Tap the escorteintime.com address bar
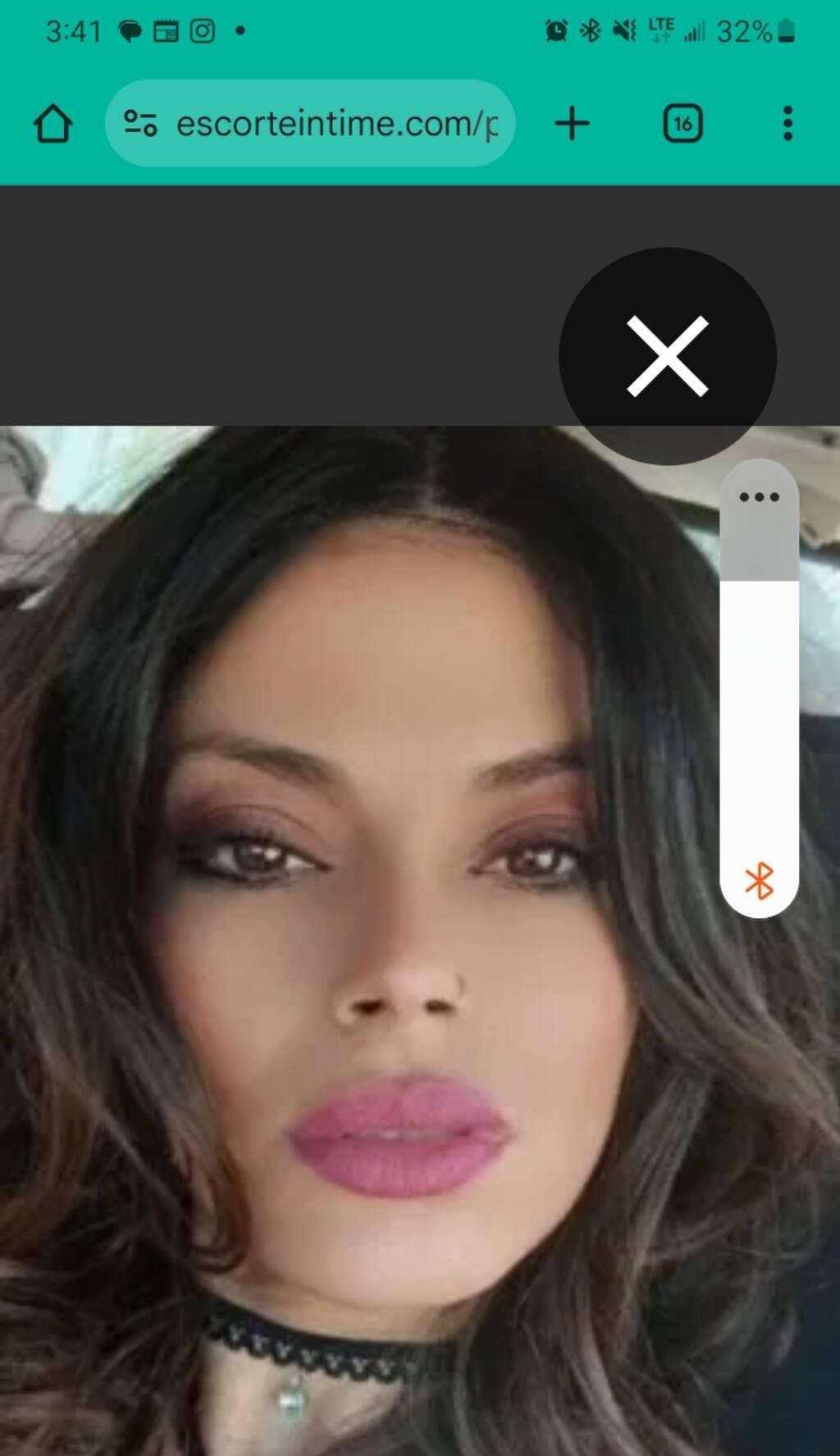The image size is (840, 1456). [336, 124]
